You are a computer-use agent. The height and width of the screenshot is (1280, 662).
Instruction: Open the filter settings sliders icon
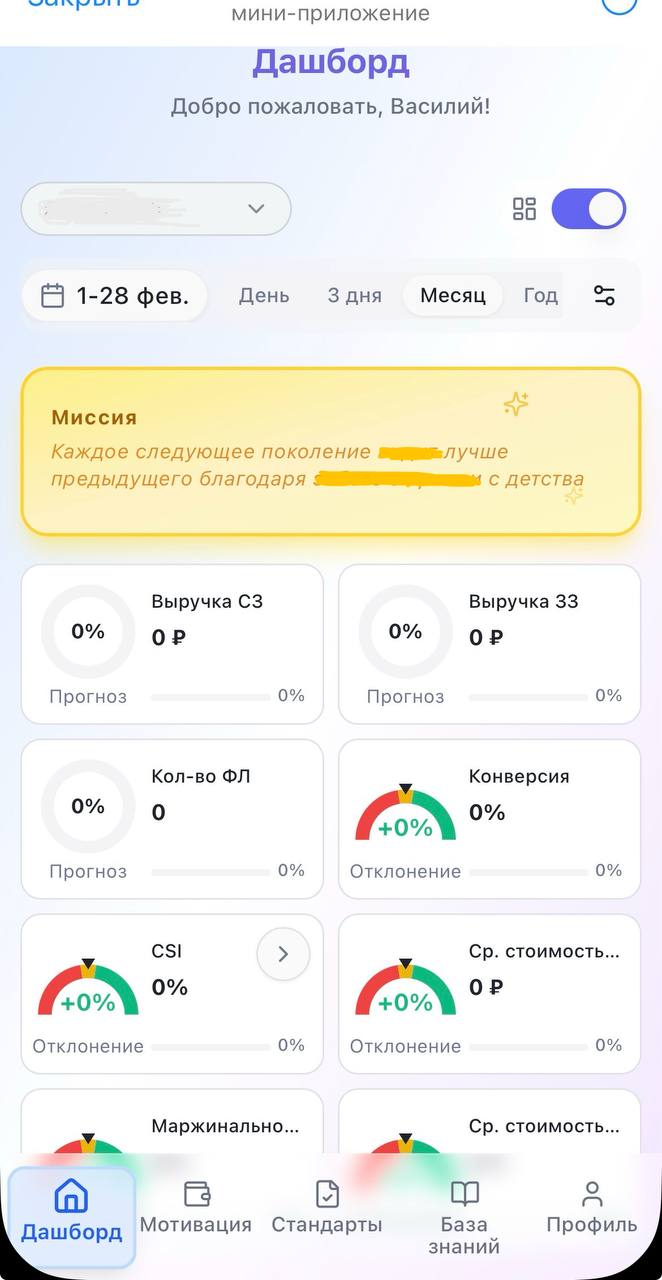604,296
